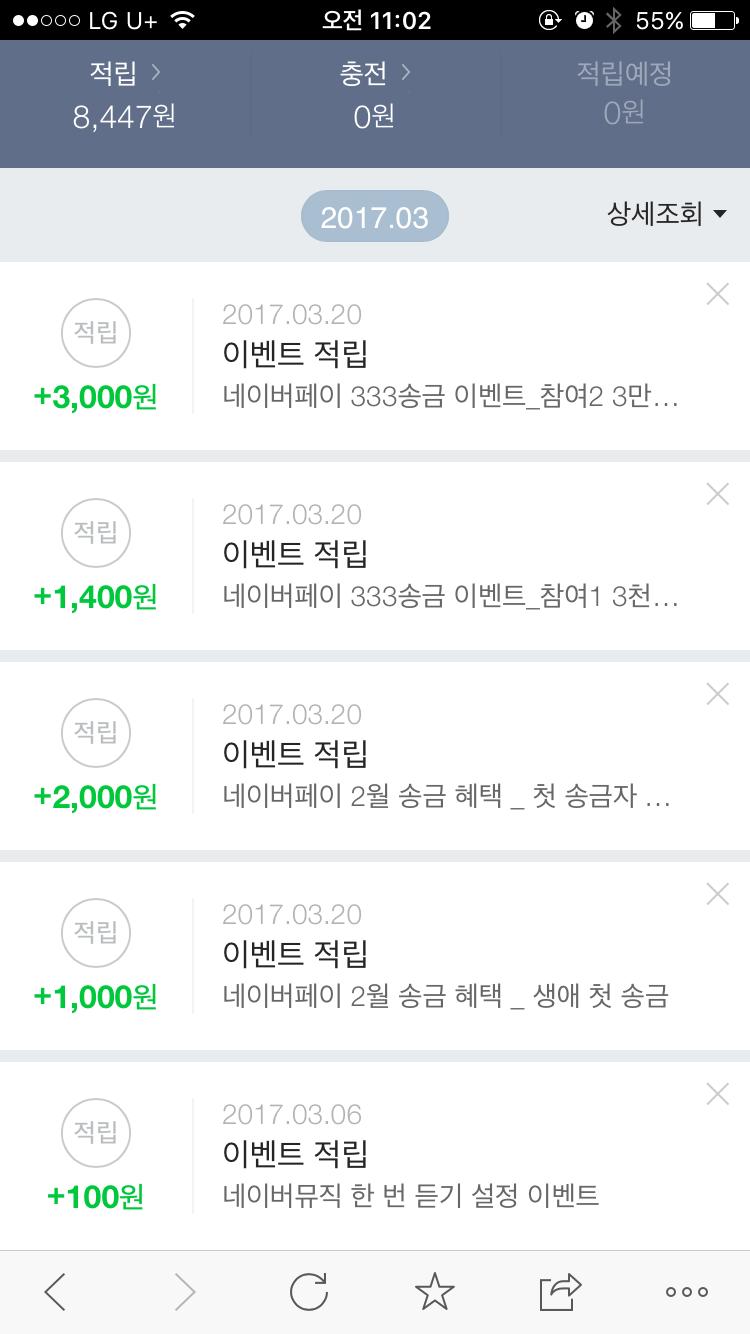The width and height of the screenshot is (750, 1334).
Task: Bookmark this page with the star
Action: (x=434, y=1292)
